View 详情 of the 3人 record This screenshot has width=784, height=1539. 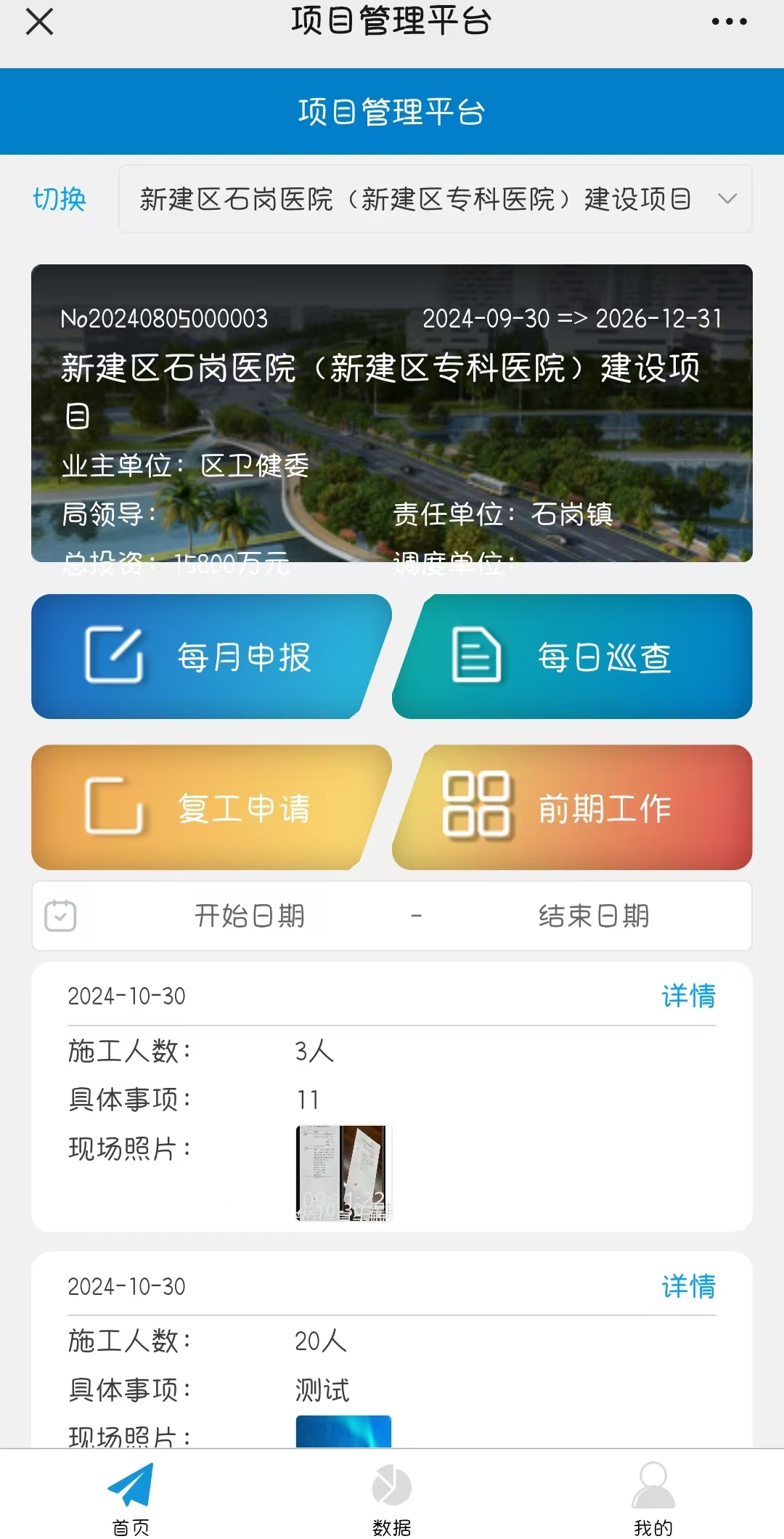[688, 996]
